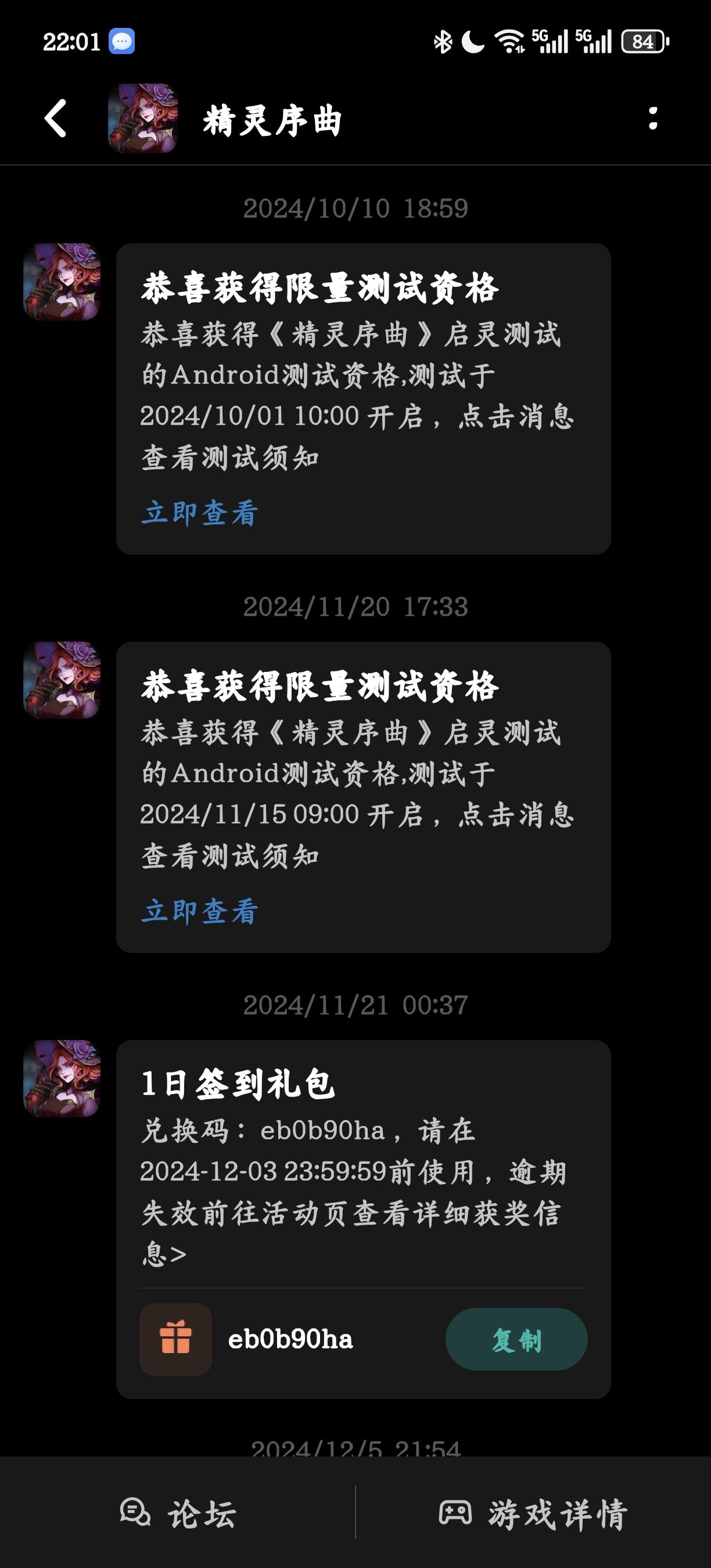
Task: Tap the message bubble icon in the status bar
Action: pos(123,41)
